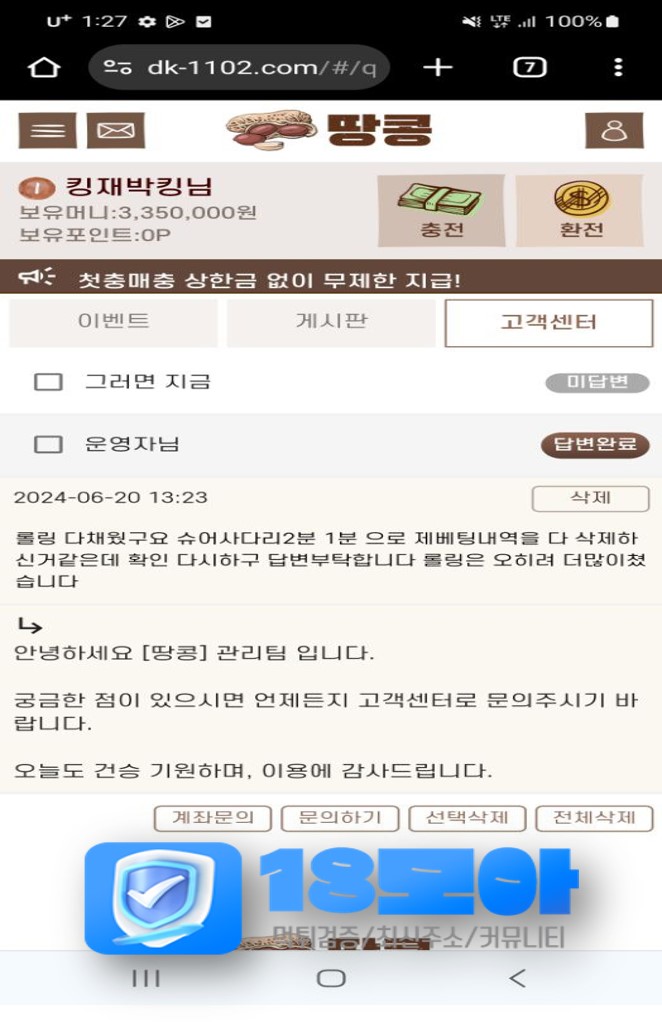
Task: Switch to the 이벤트 tab
Action: click(113, 322)
